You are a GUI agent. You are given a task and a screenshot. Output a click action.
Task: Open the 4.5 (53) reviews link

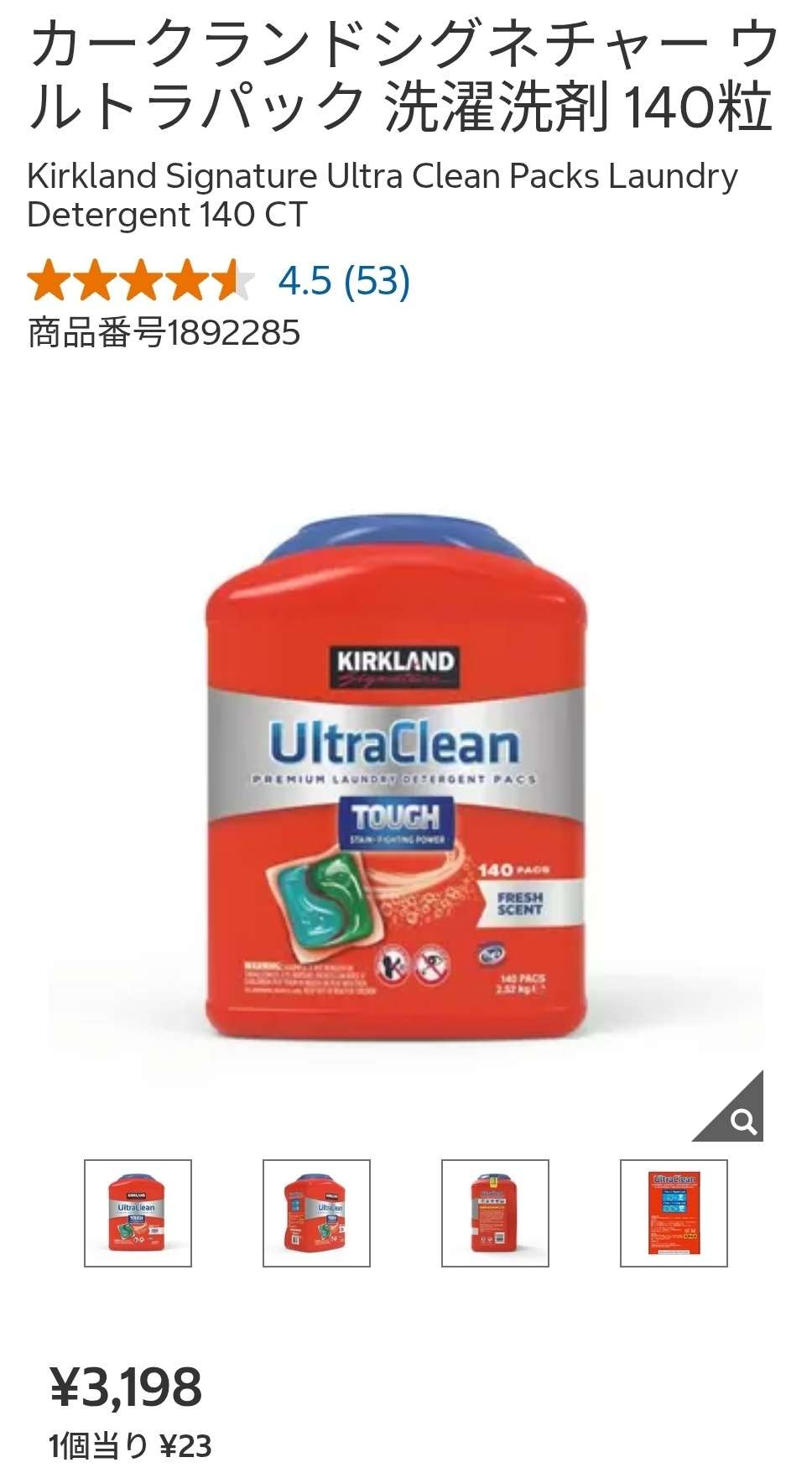(x=344, y=281)
